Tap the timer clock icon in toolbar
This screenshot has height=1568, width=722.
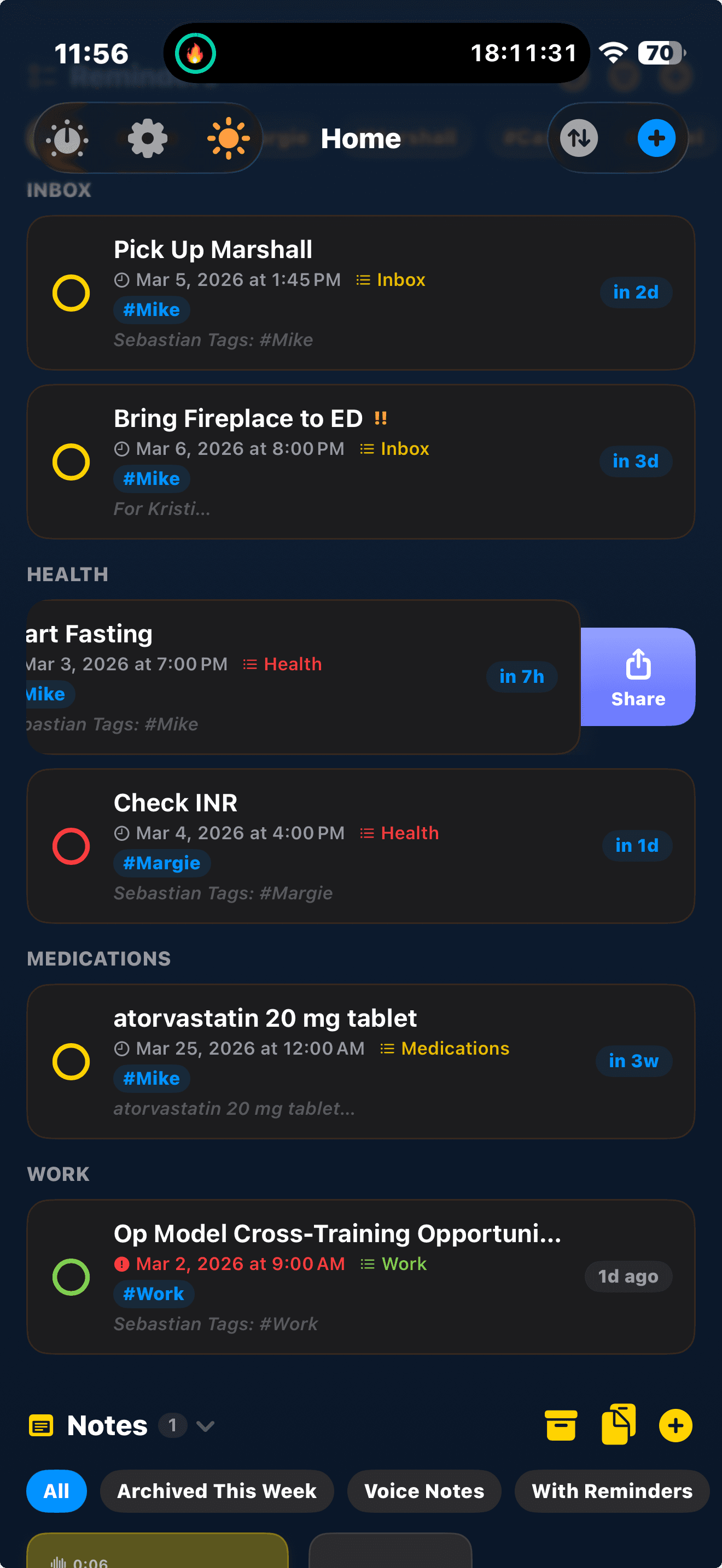[66, 138]
